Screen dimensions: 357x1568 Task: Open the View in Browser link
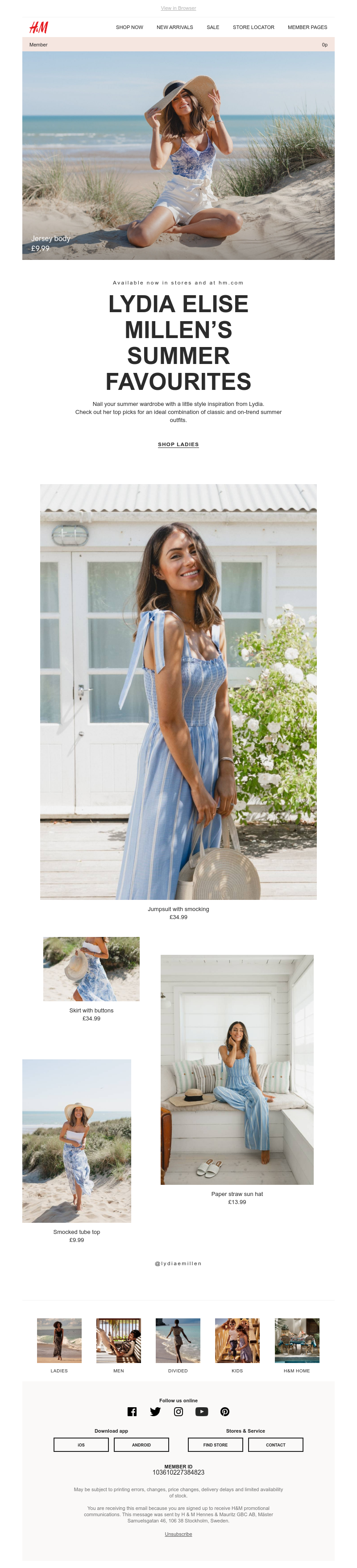coord(178,8)
